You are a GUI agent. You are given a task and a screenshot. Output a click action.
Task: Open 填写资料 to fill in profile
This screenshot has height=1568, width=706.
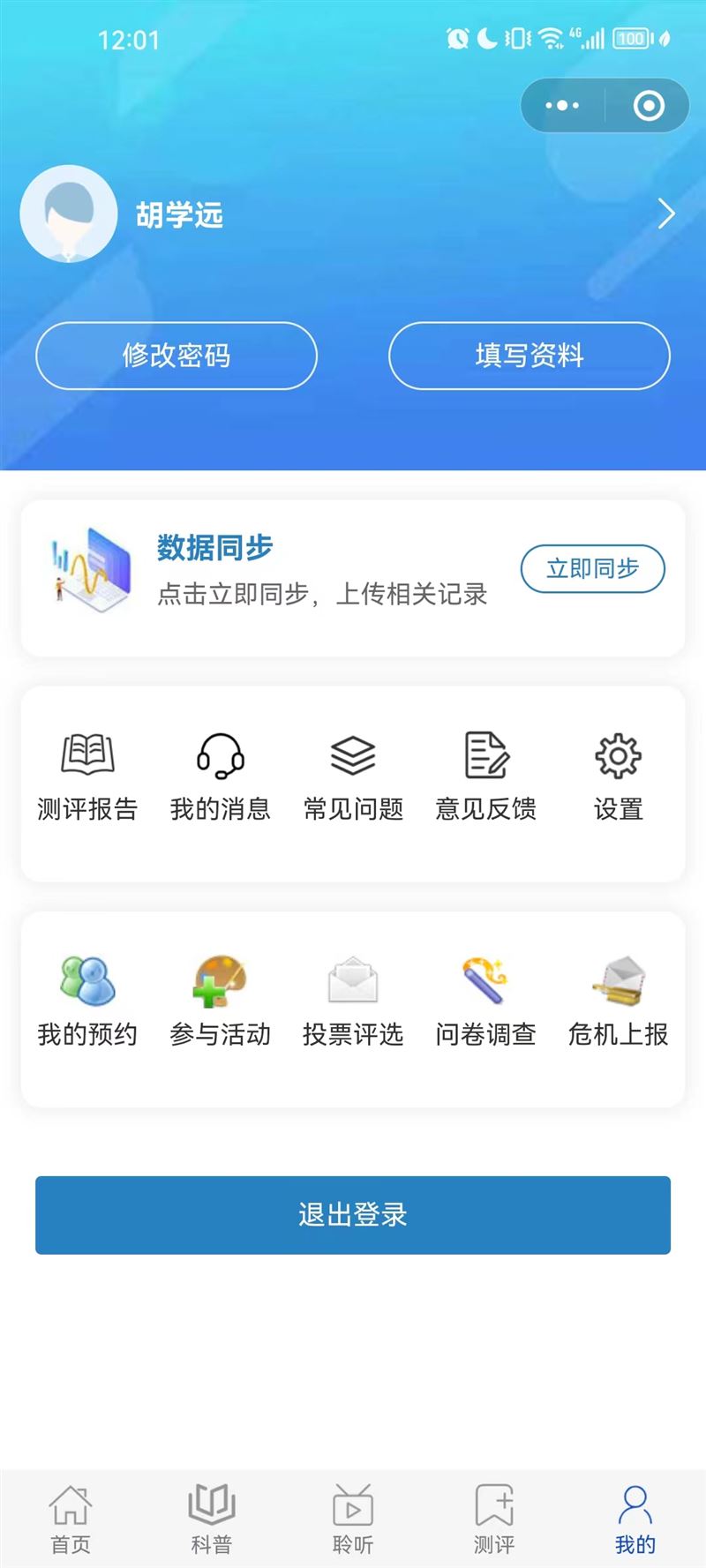click(529, 356)
